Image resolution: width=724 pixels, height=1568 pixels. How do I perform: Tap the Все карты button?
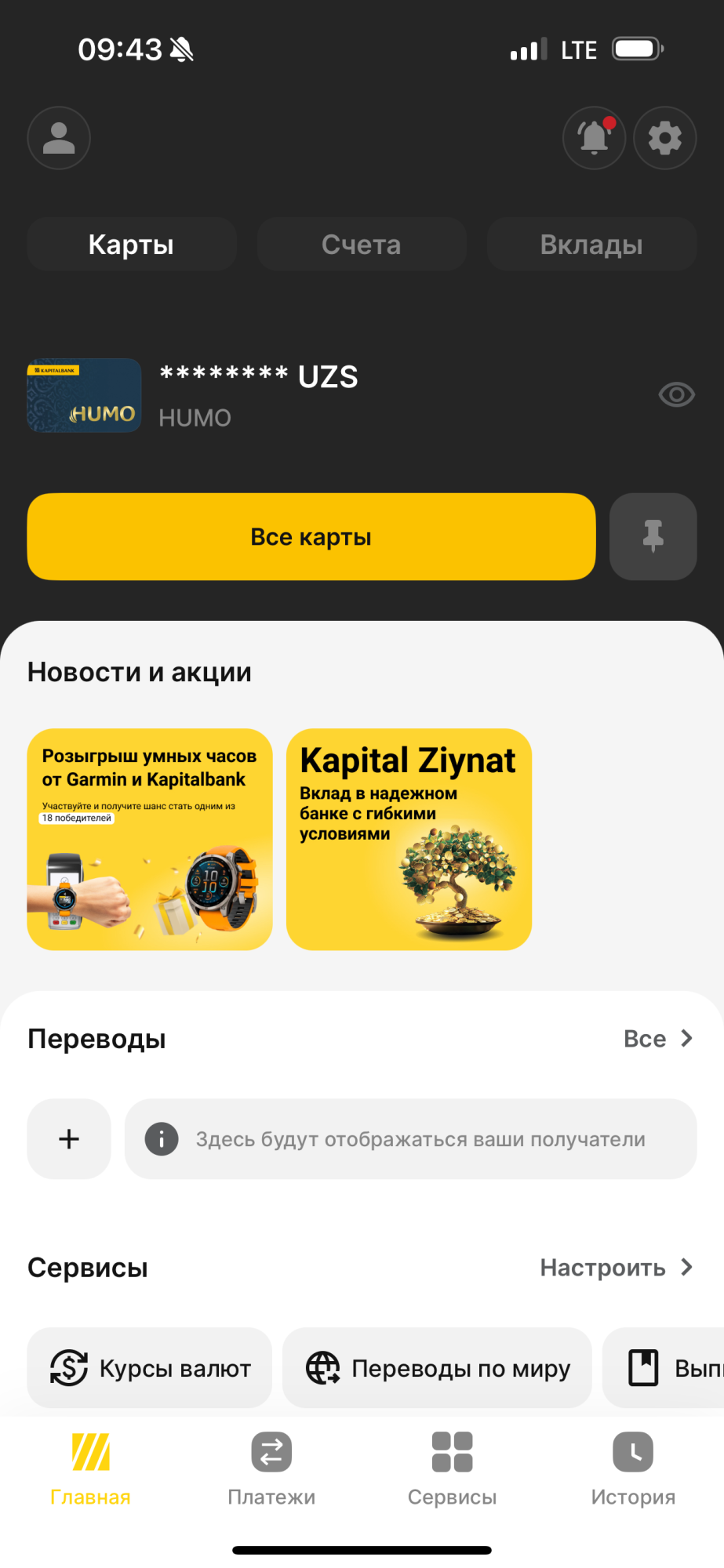pyautogui.click(x=311, y=537)
